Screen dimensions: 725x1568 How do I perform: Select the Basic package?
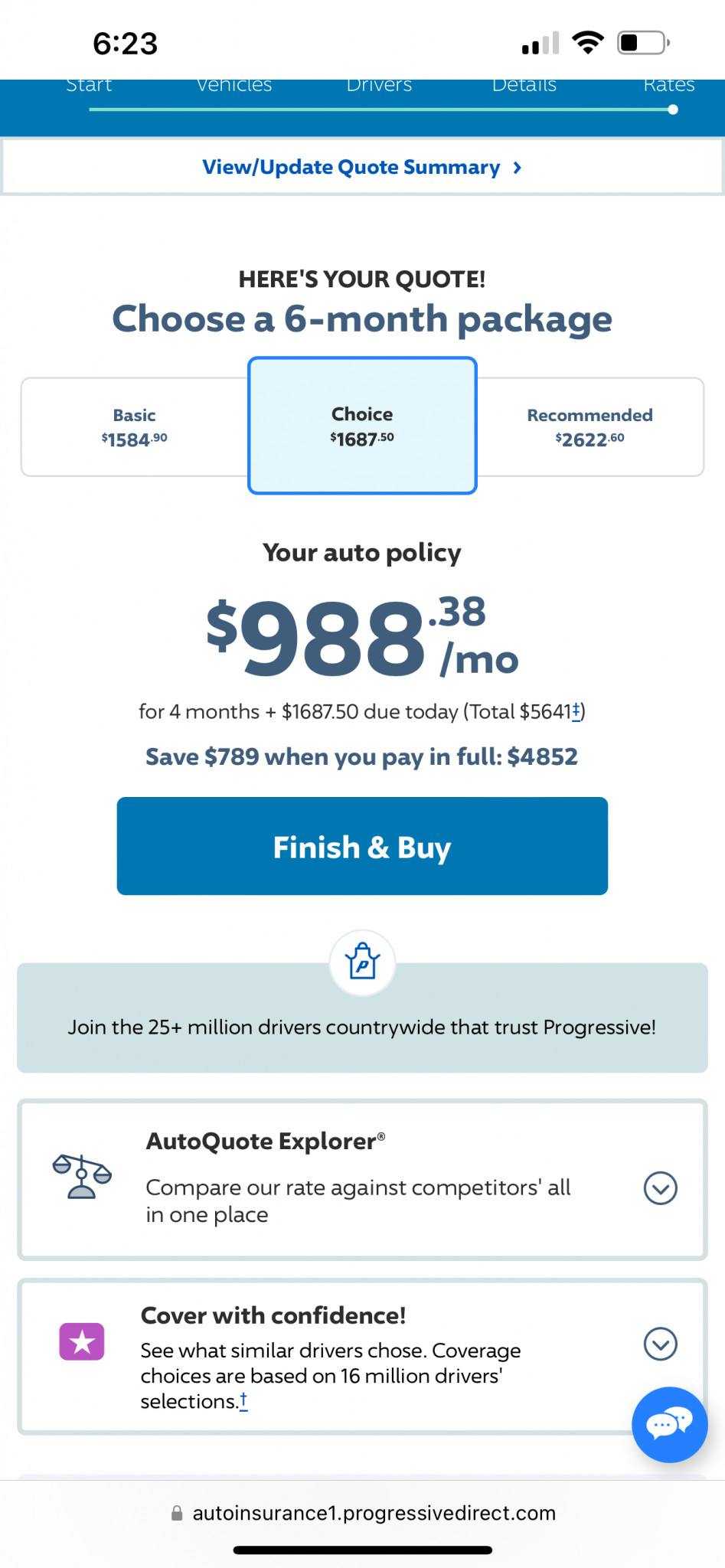pos(135,427)
